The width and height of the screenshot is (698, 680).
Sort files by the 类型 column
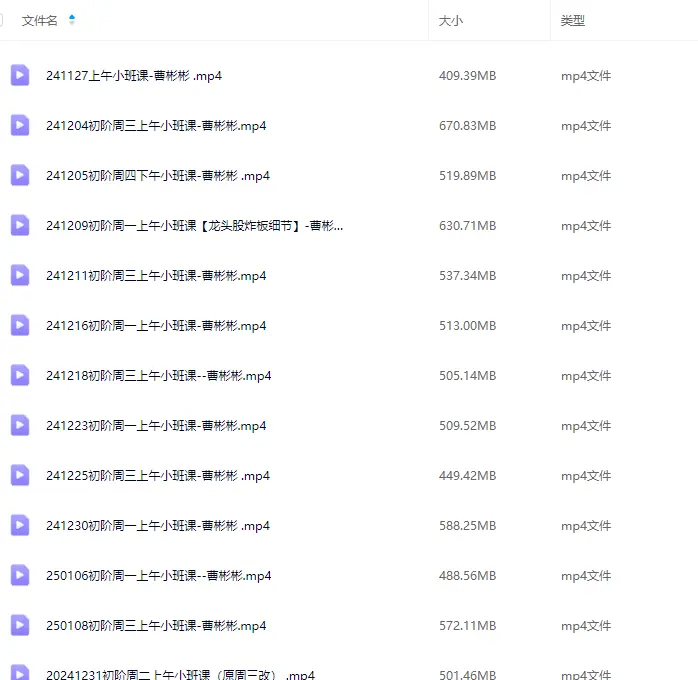point(572,20)
